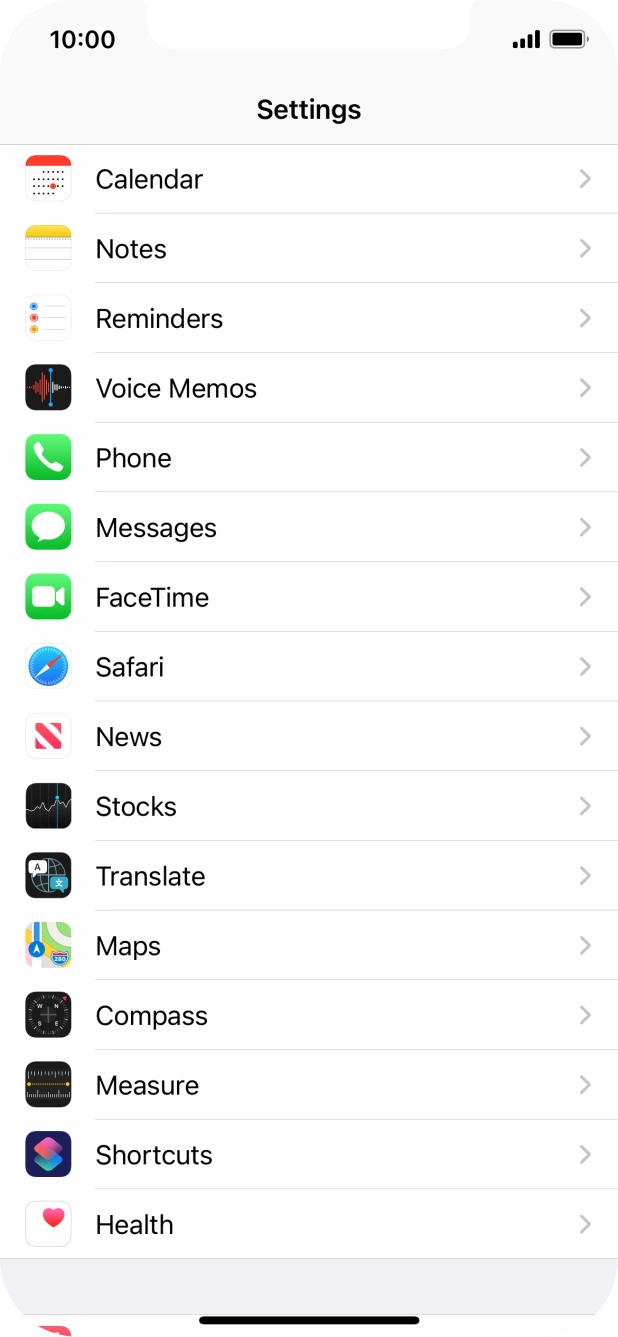Open Stocks settings
Viewport: 618px width, 1337px height.
click(x=309, y=806)
